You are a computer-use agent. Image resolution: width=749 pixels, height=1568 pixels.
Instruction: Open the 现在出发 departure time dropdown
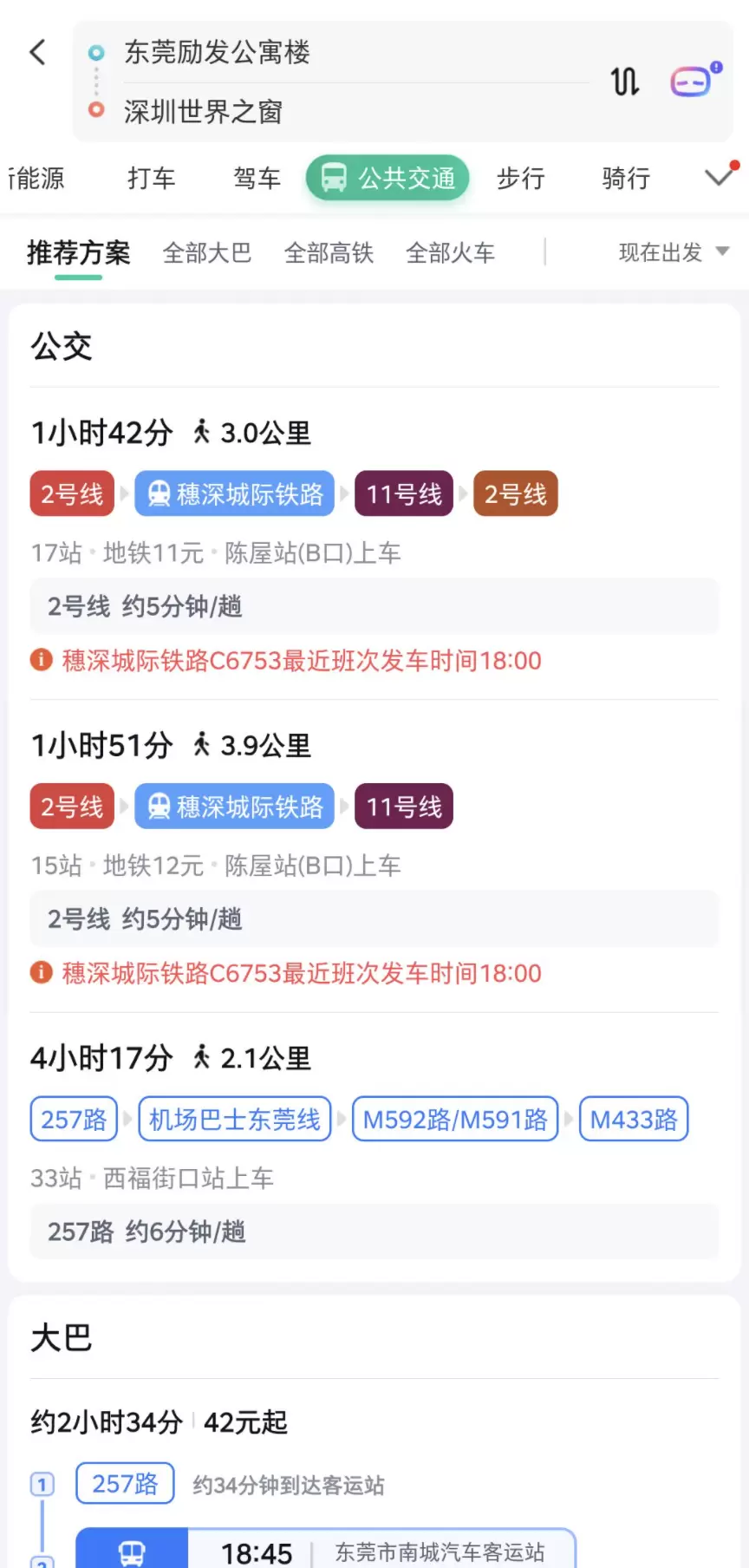(673, 252)
